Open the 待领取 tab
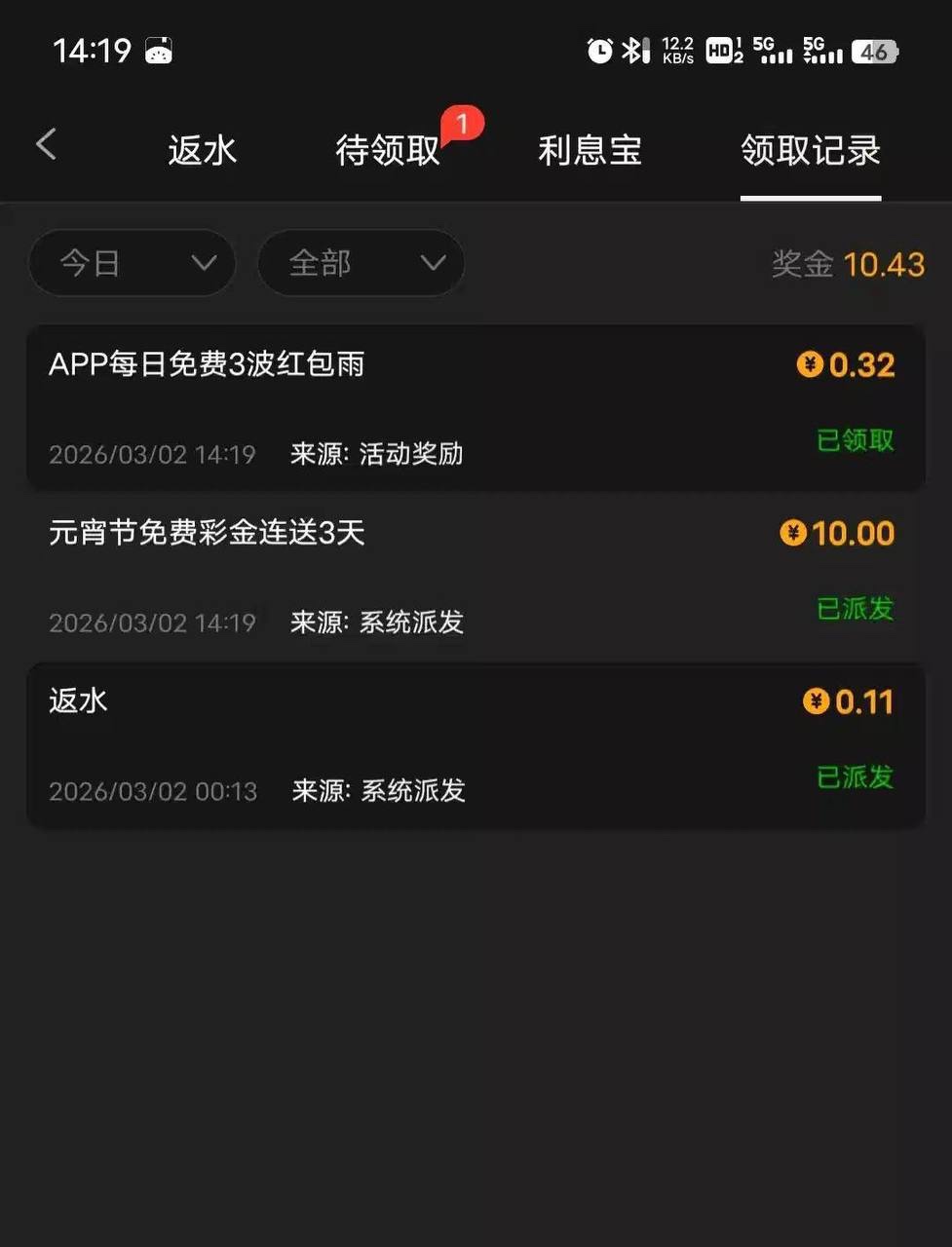952x1247 pixels. pyautogui.click(x=388, y=151)
